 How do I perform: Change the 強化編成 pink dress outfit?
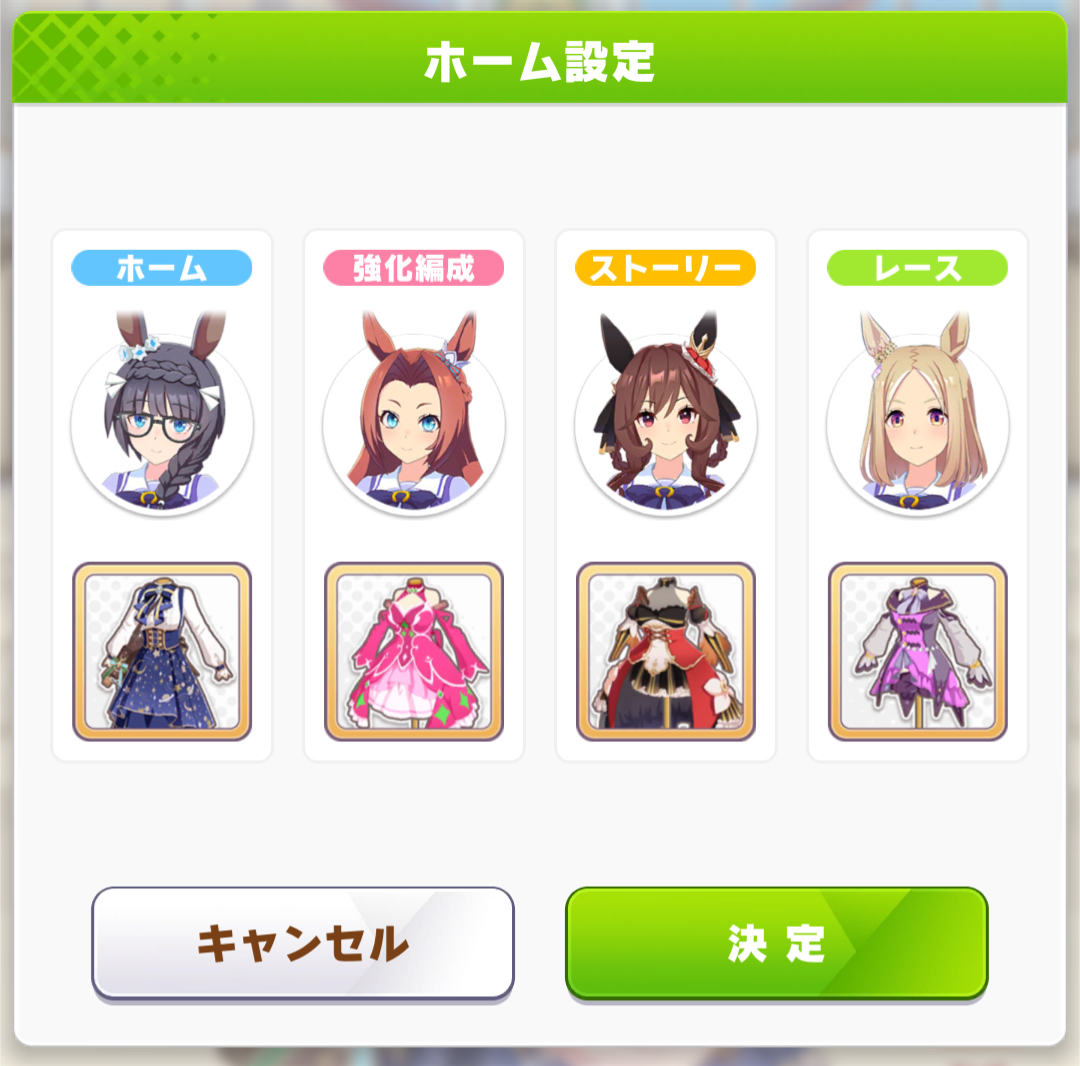pyautogui.click(x=414, y=651)
